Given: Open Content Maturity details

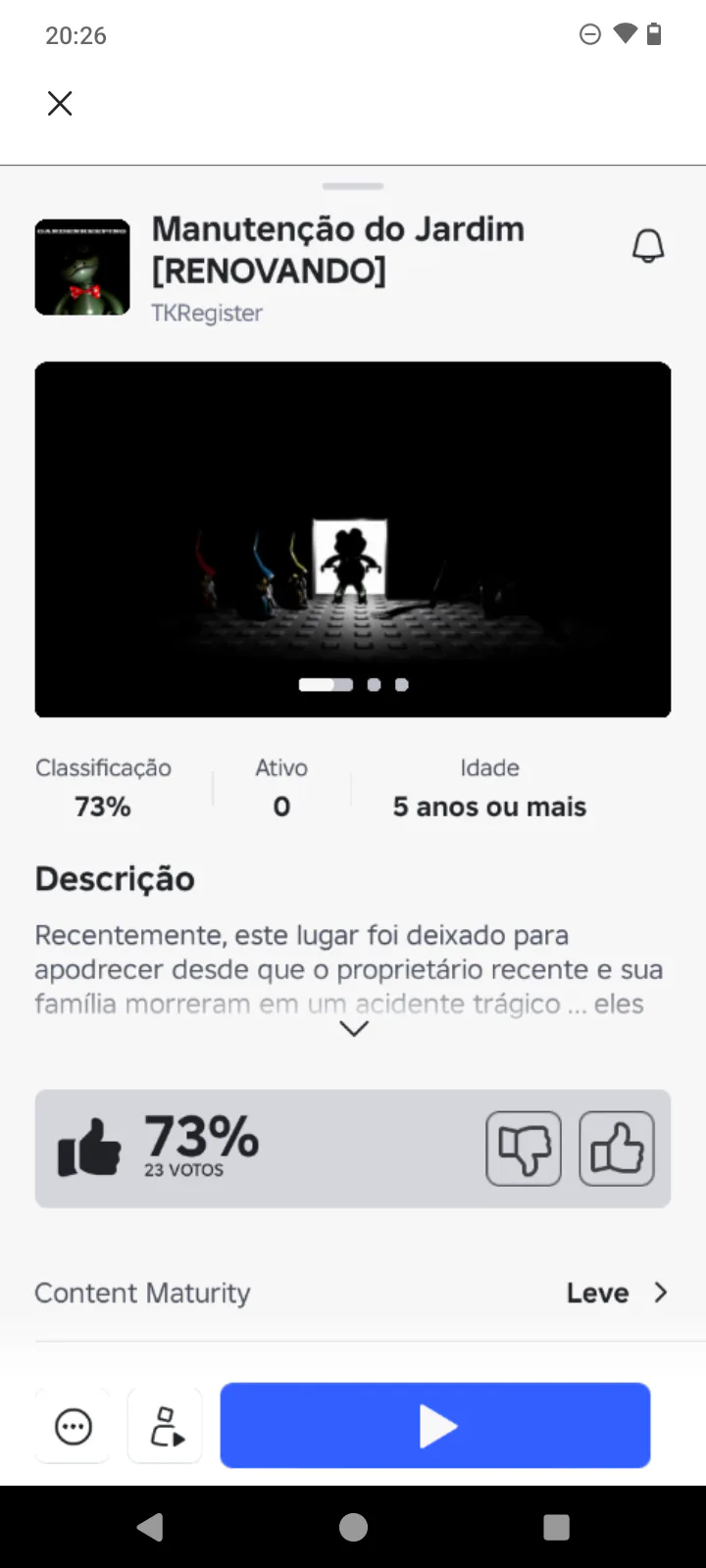Looking at the screenshot, I should (353, 1293).
